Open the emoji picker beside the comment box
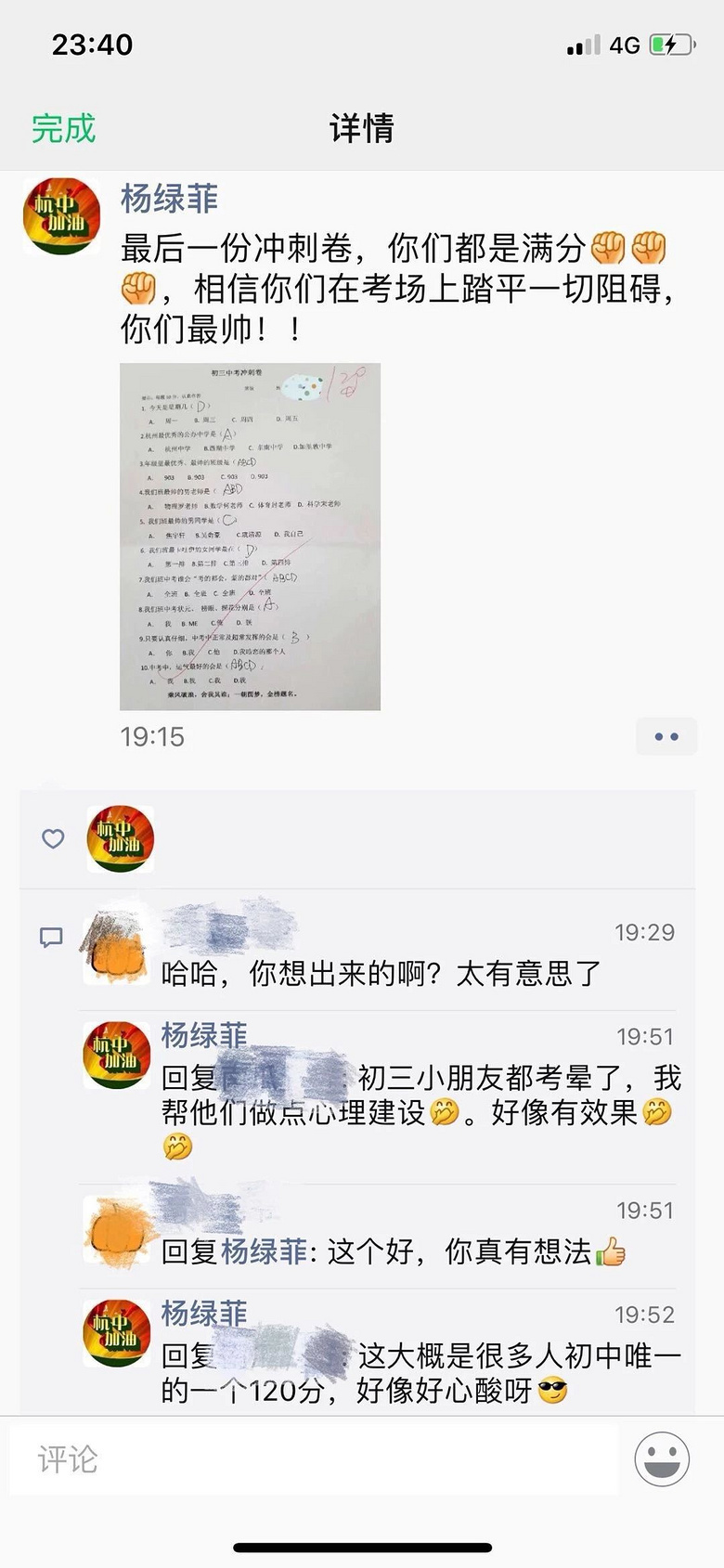Viewport: 724px width, 1568px height. coord(662,1459)
